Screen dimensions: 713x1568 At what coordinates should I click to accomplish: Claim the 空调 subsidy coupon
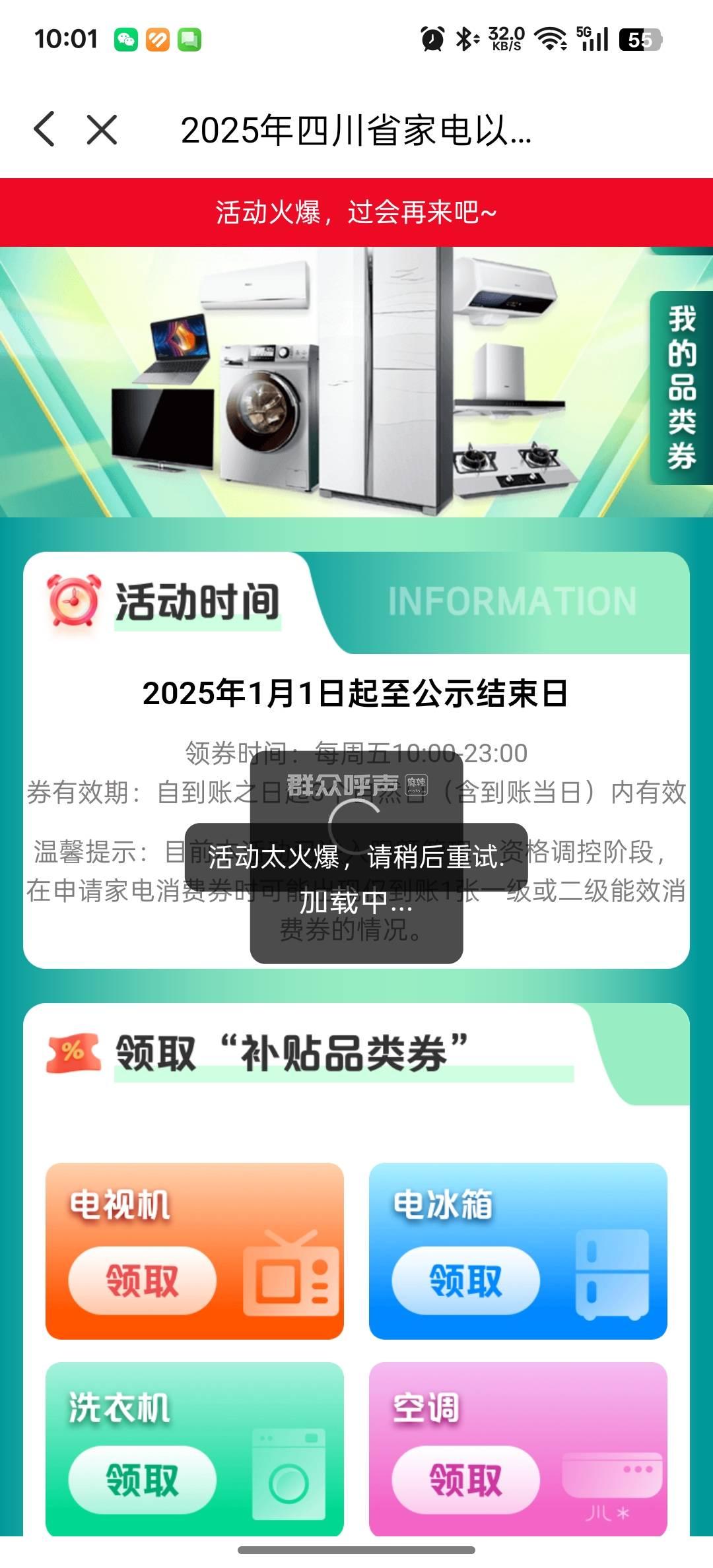(465, 1480)
